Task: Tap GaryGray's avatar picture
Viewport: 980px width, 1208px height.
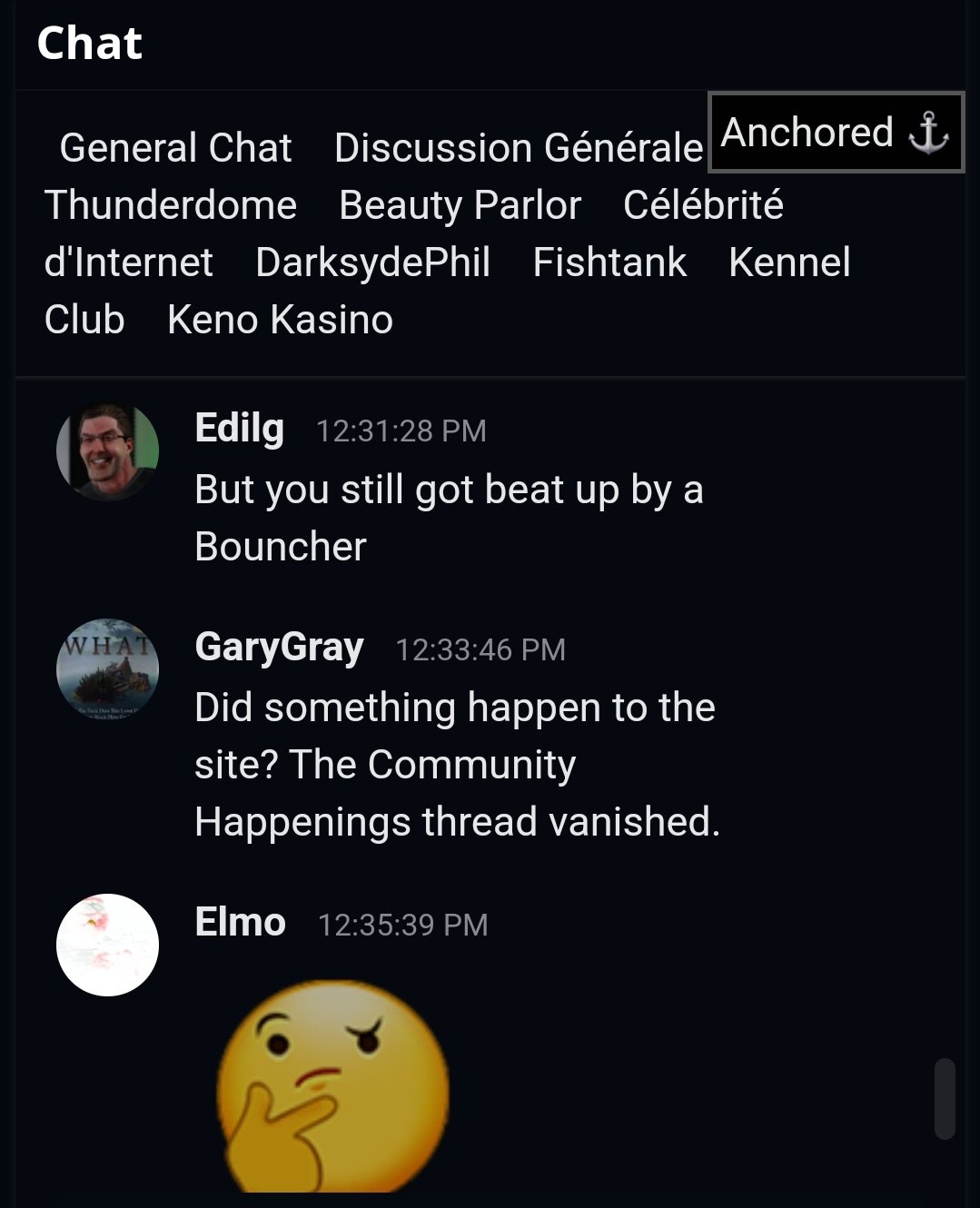Action: 107,670
